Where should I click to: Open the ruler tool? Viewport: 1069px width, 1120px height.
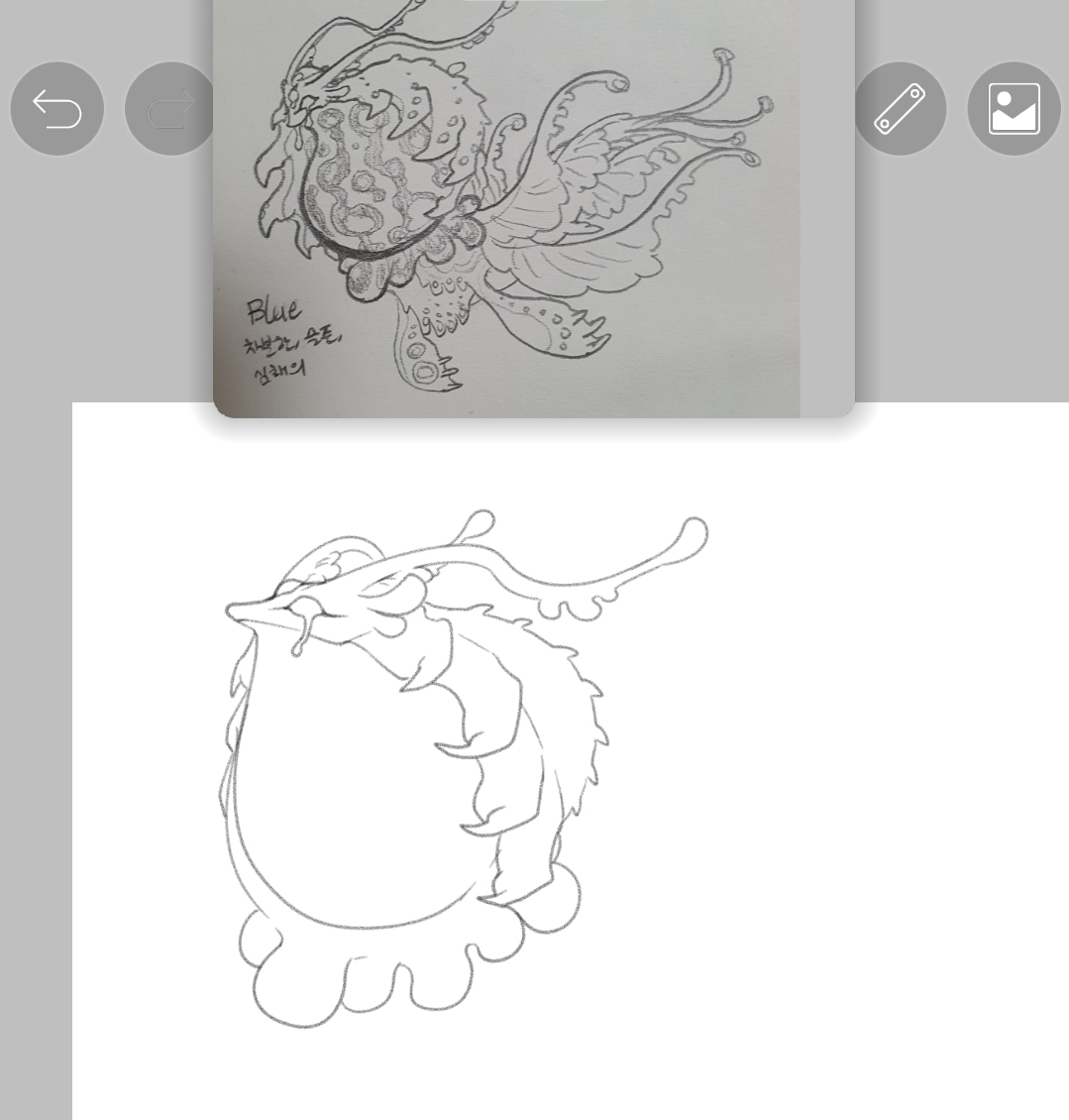coord(900,109)
